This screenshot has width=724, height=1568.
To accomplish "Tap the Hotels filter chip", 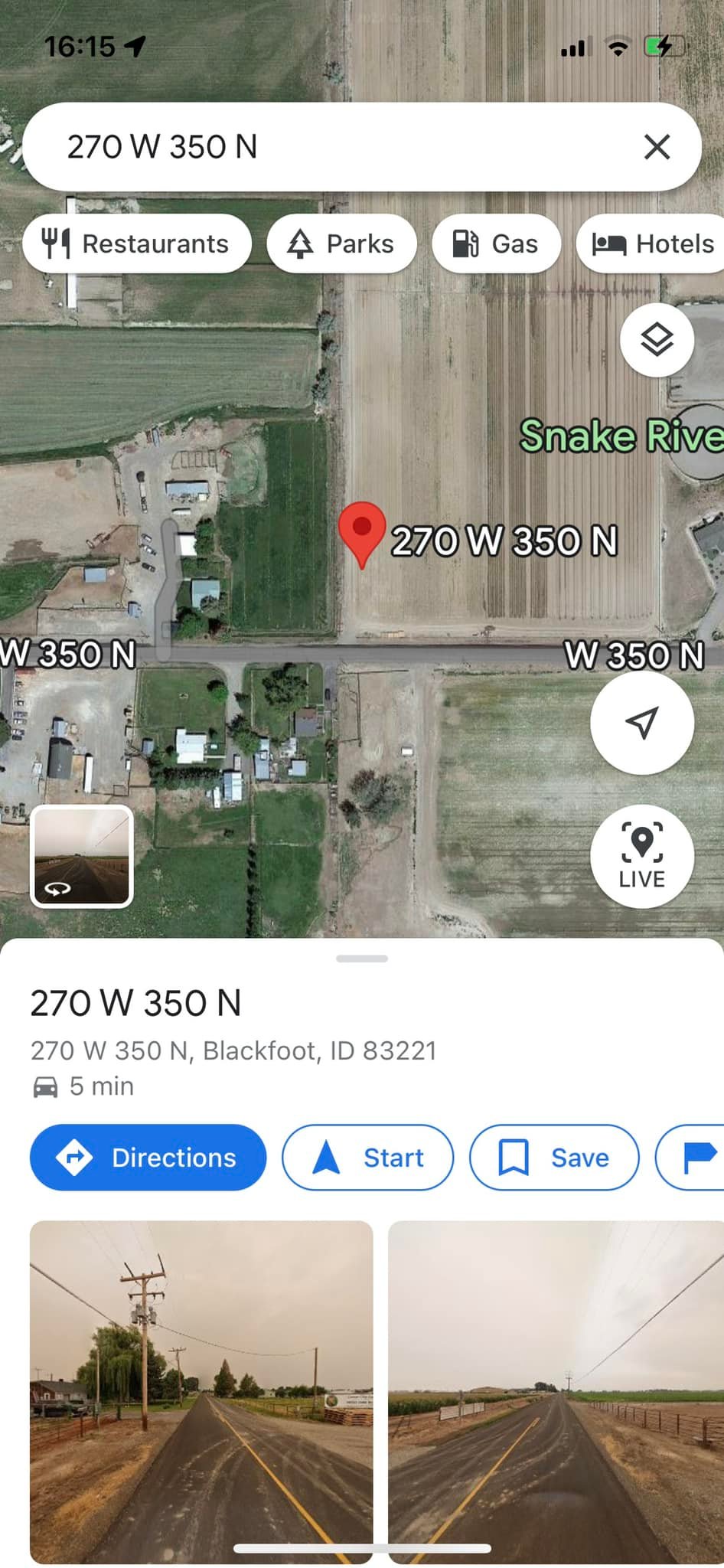I will tap(651, 243).
